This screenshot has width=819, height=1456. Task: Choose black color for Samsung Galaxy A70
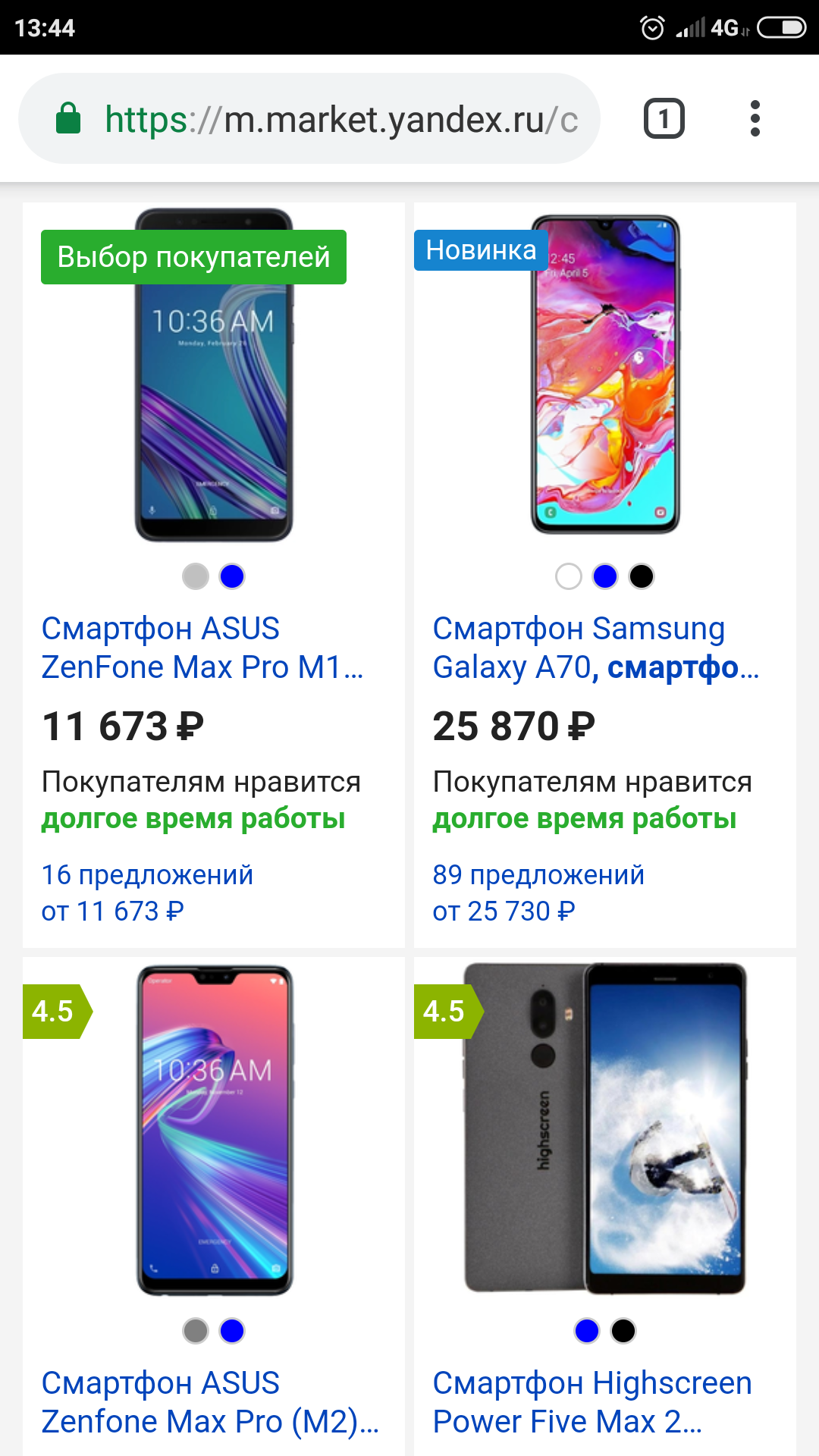click(x=642, y=576)
